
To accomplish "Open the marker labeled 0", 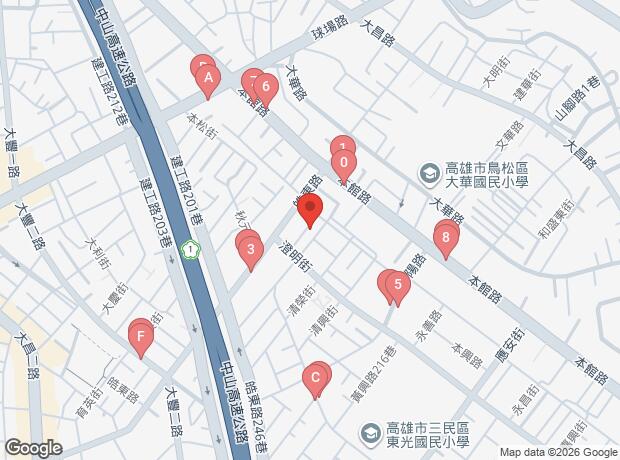I will click(x=344, y=165).
